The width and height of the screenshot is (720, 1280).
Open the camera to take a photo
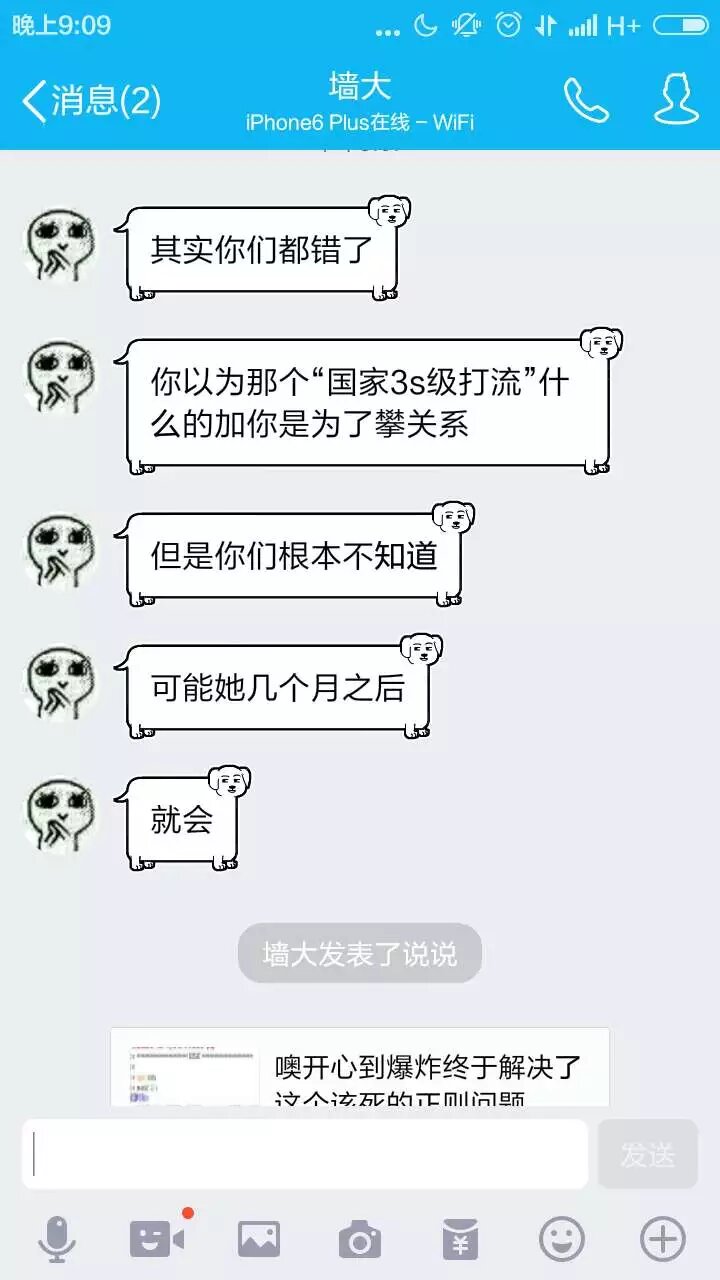coord(360,1240)
